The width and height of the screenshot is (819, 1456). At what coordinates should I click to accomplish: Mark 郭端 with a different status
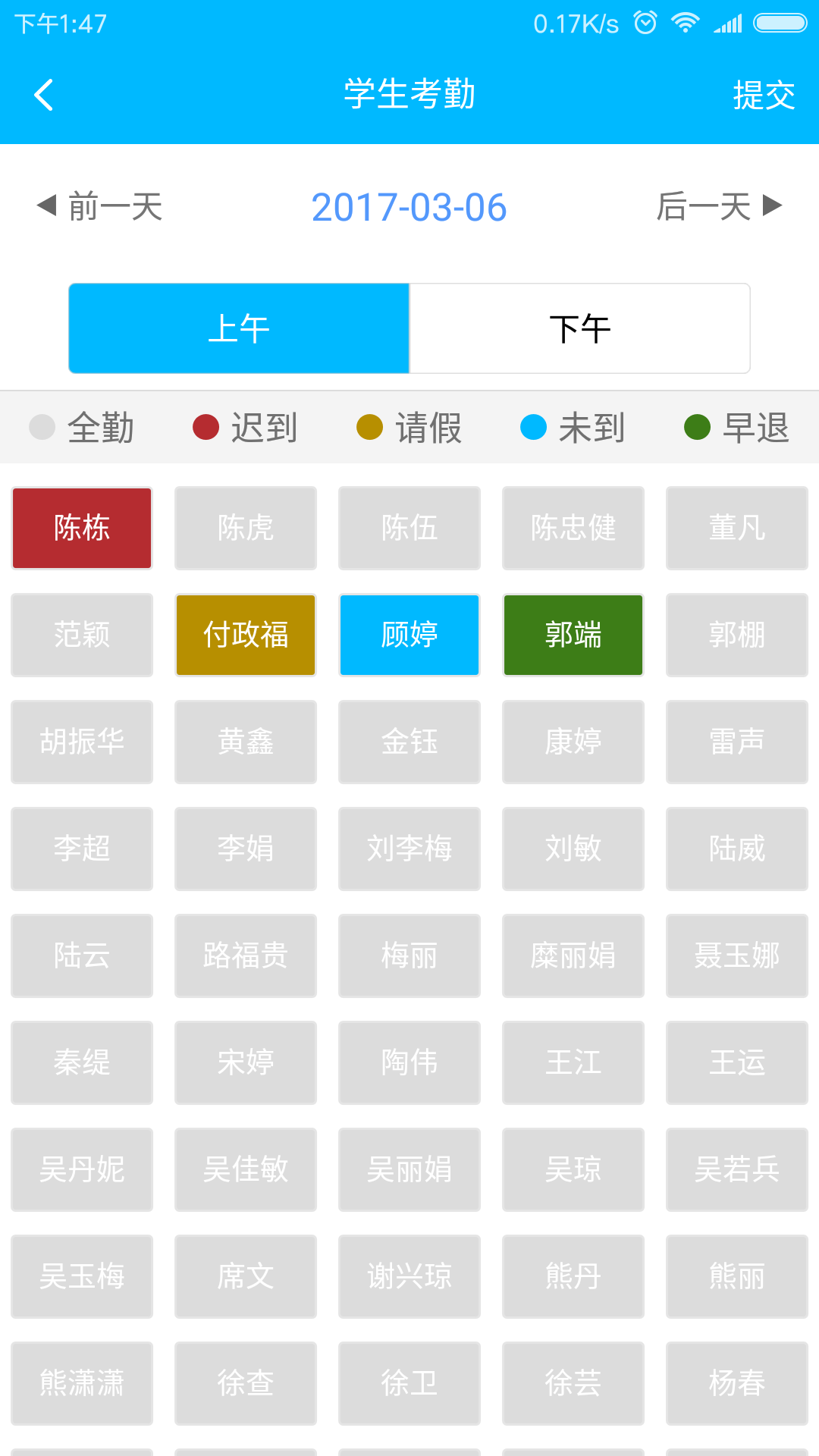(573, 635)
